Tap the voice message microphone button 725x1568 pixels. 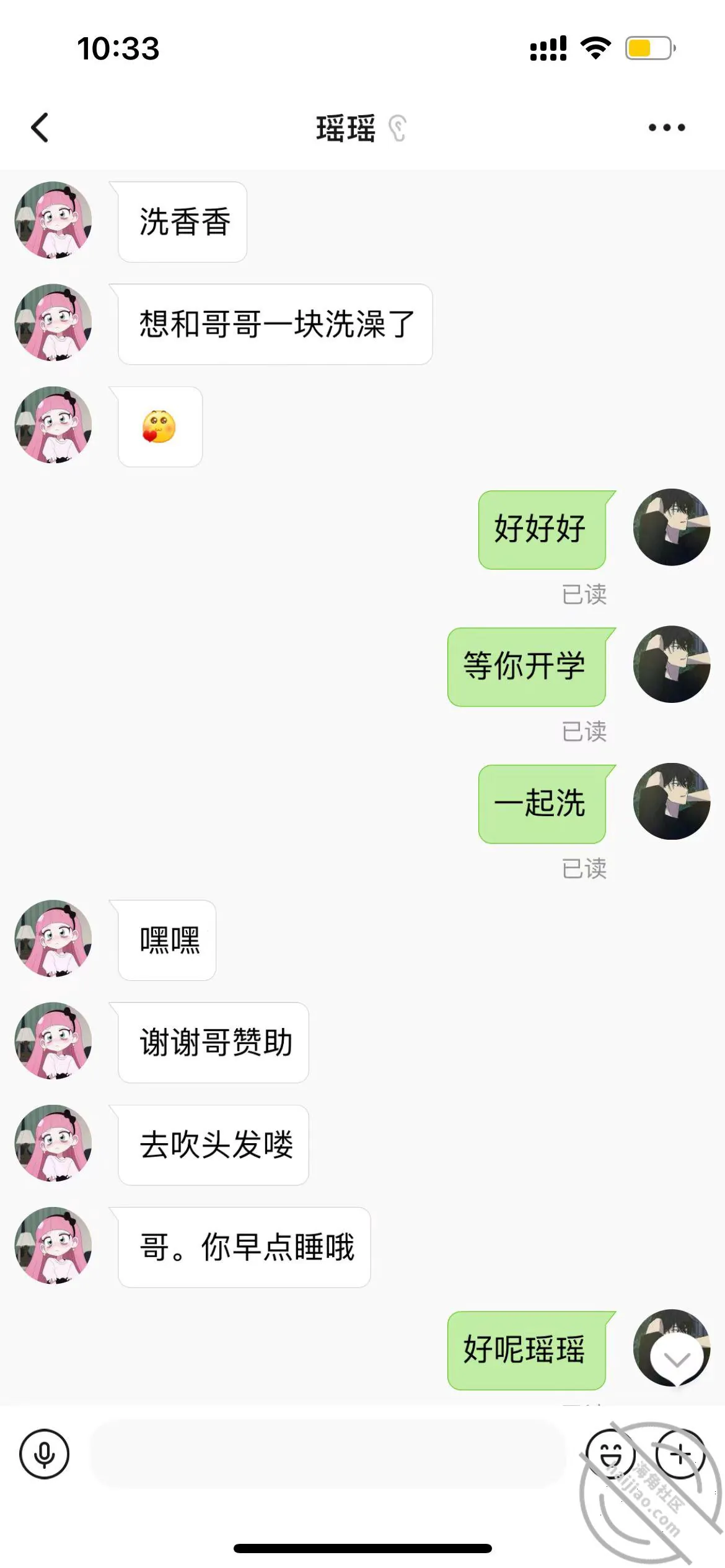(44, 1454)
